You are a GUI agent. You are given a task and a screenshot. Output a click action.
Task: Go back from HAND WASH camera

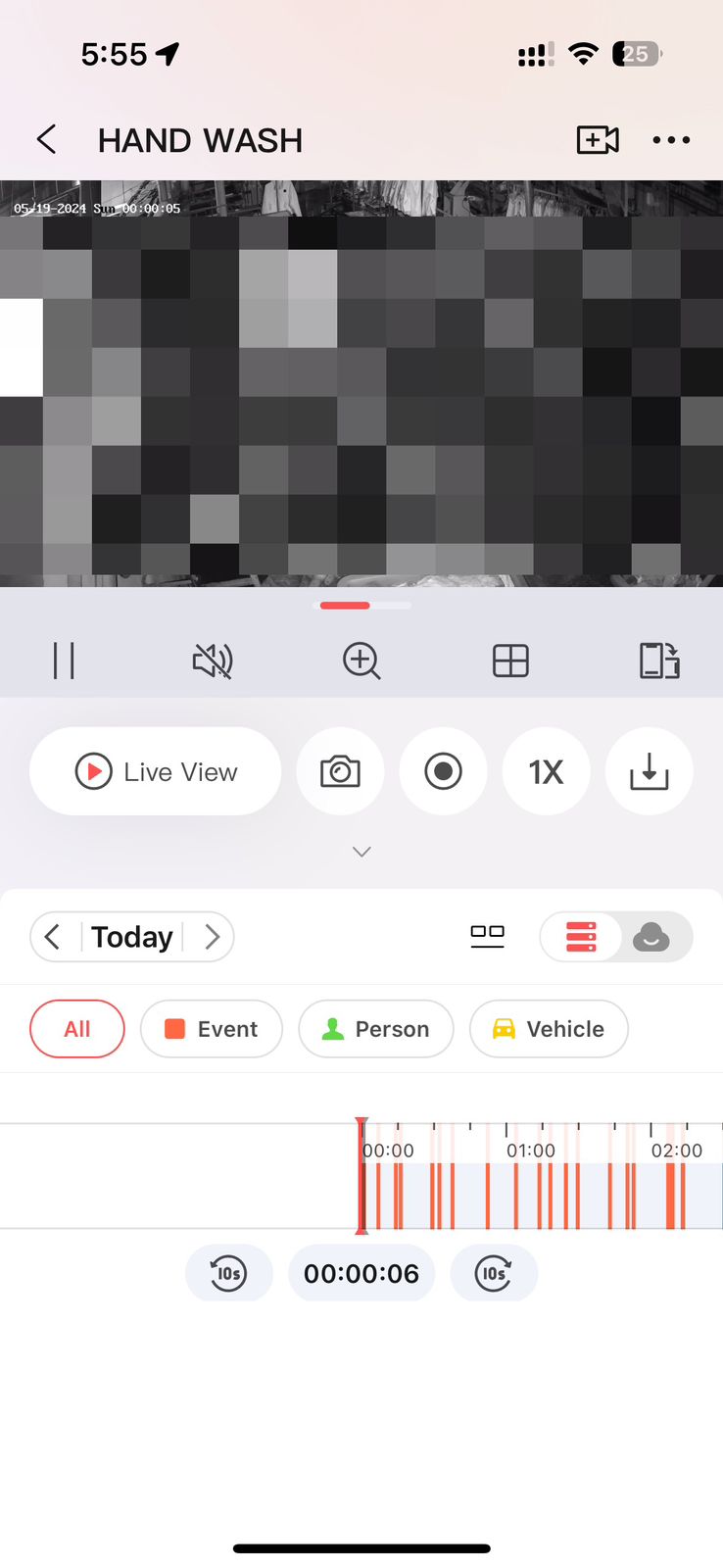46,140
